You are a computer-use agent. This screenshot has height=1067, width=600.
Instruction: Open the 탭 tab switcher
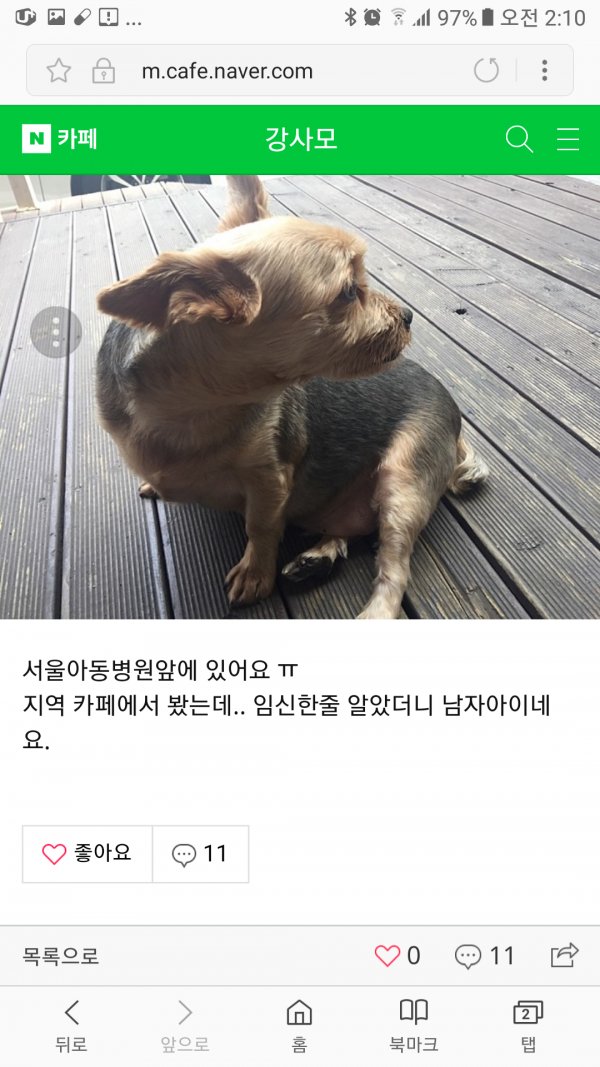point(528,1025)
